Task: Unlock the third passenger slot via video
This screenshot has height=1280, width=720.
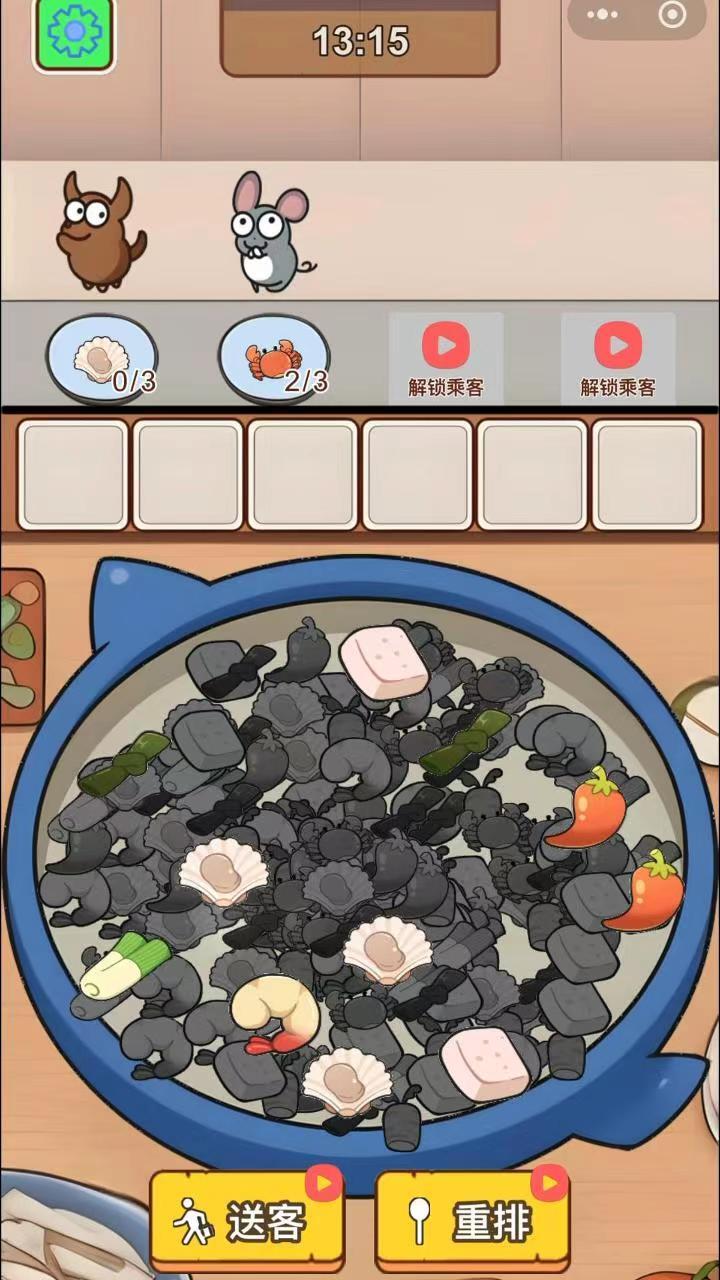Action: click(x=446, y=358)
